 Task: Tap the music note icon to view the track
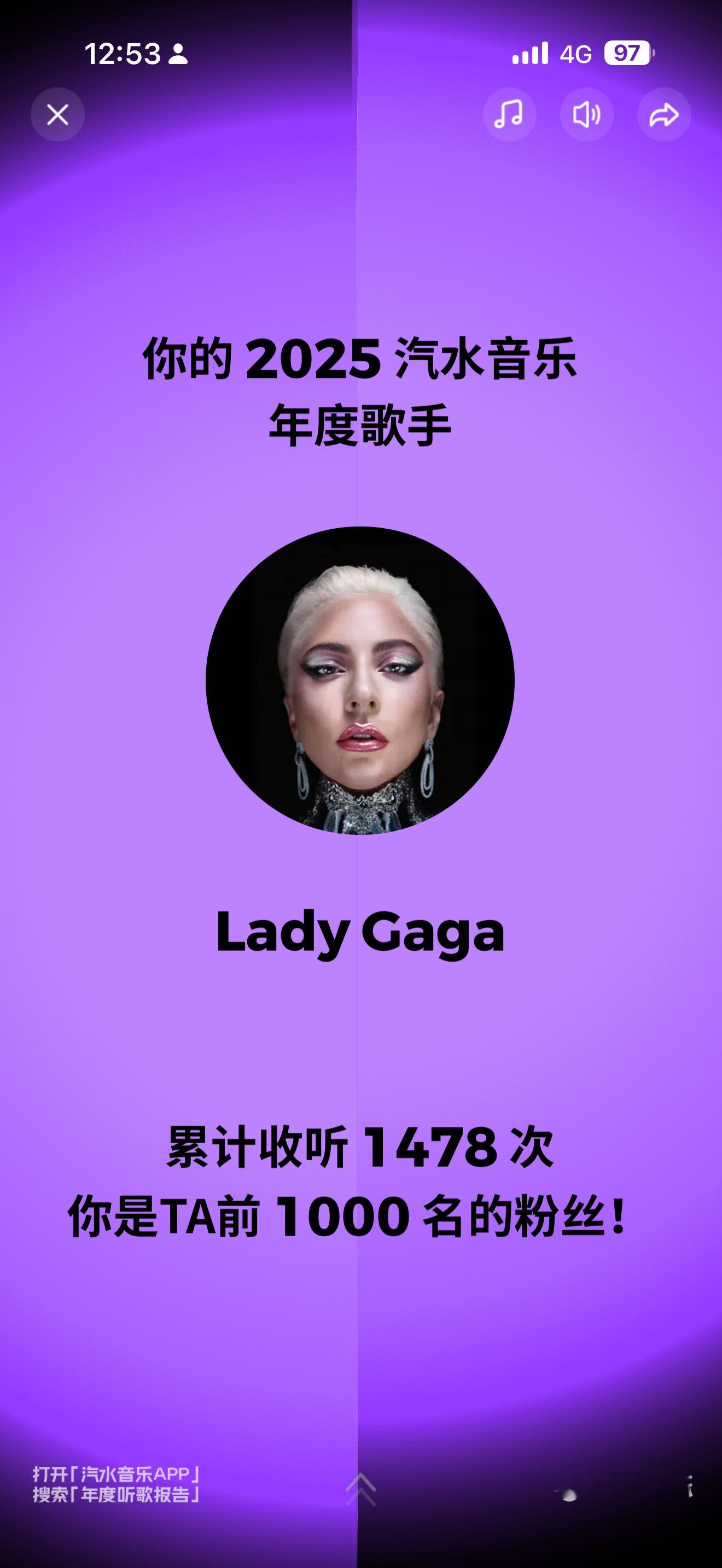pos(510,113)
